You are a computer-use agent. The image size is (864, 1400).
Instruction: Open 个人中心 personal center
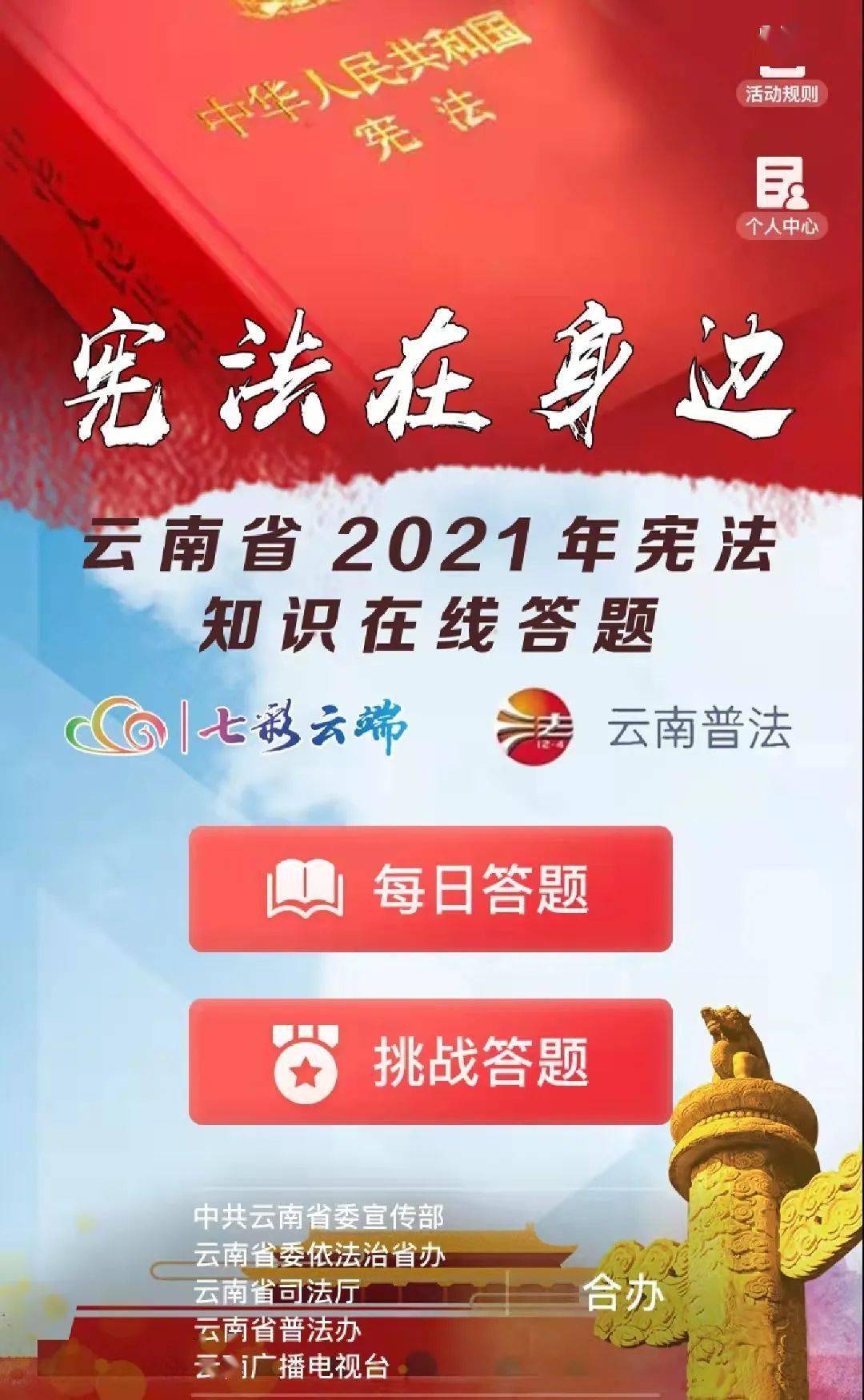782,196
